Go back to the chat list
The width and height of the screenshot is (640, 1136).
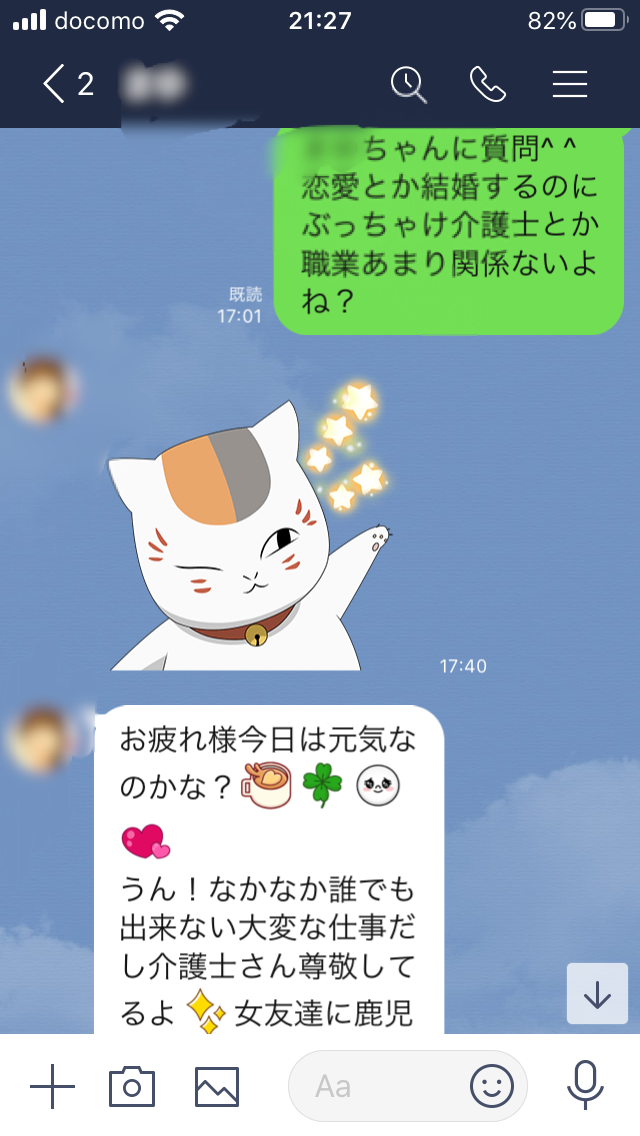pyautogui.click(x=55, y=85)
